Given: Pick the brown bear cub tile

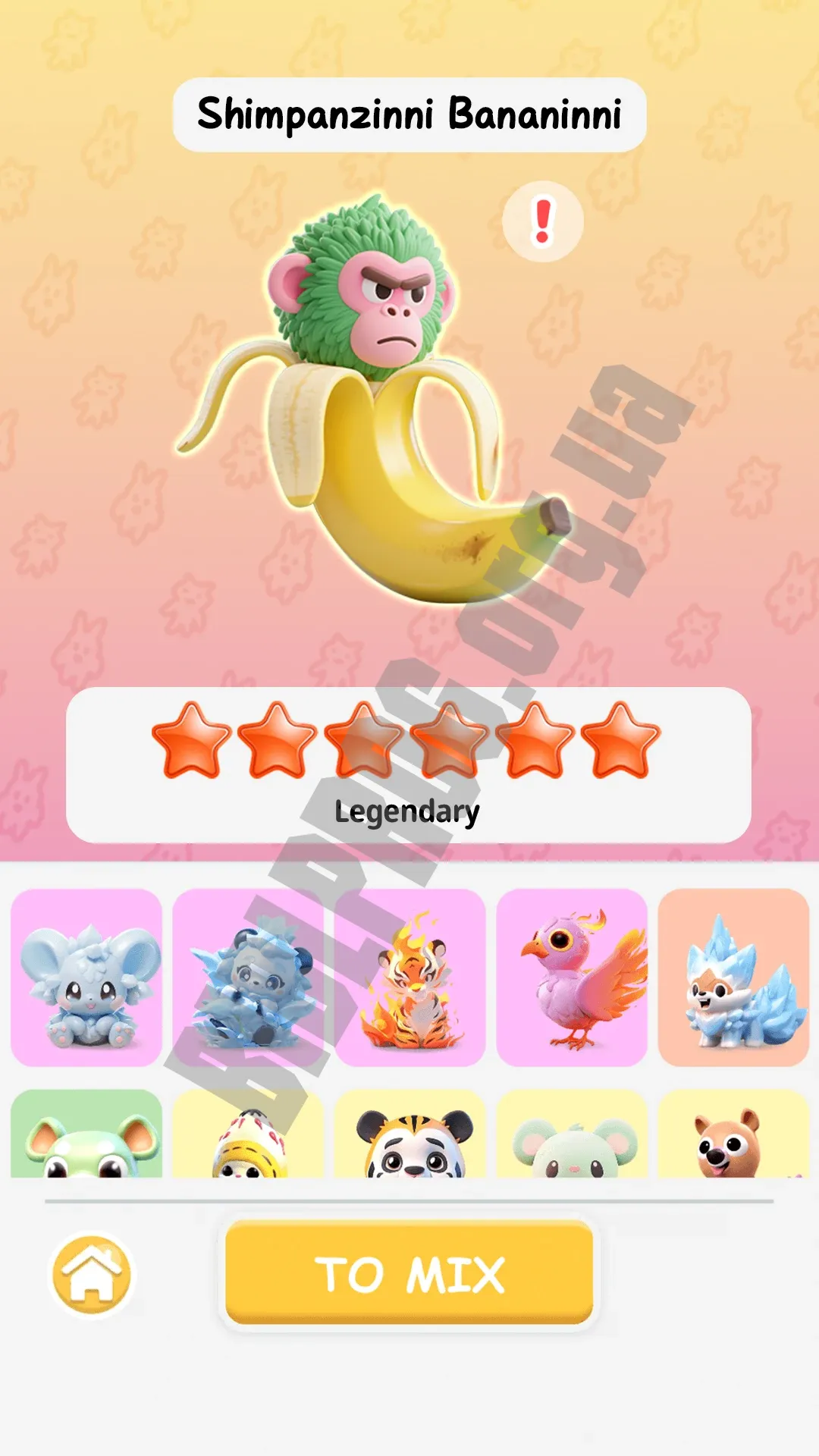Looking at the screenshot, I should pyautogui.click(x=733, y=1134).
